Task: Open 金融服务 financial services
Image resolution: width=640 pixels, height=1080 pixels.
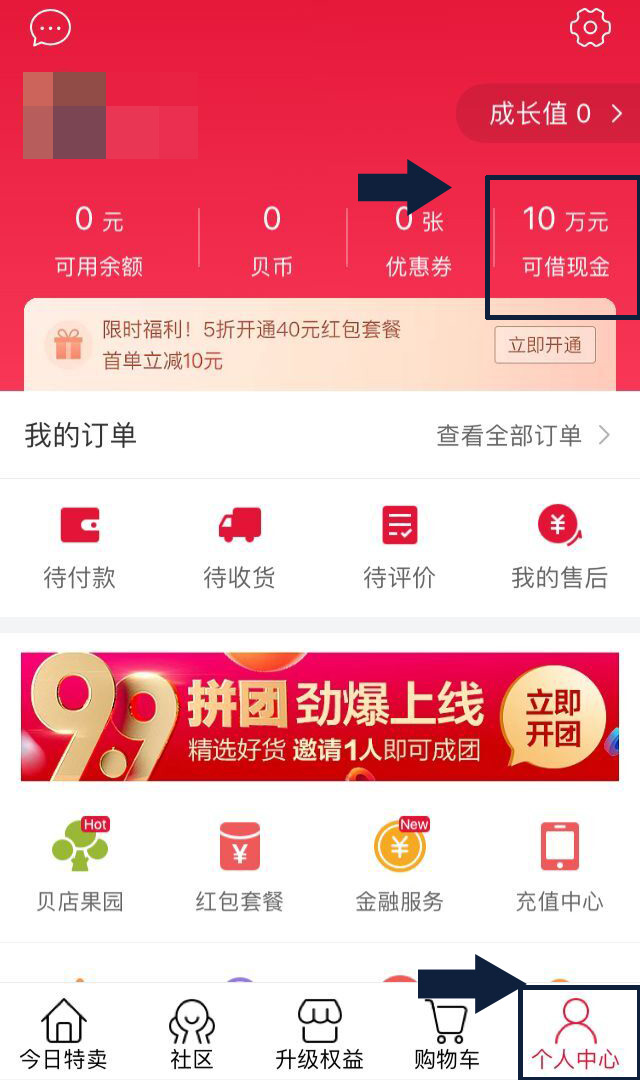Action: point(400,866)
